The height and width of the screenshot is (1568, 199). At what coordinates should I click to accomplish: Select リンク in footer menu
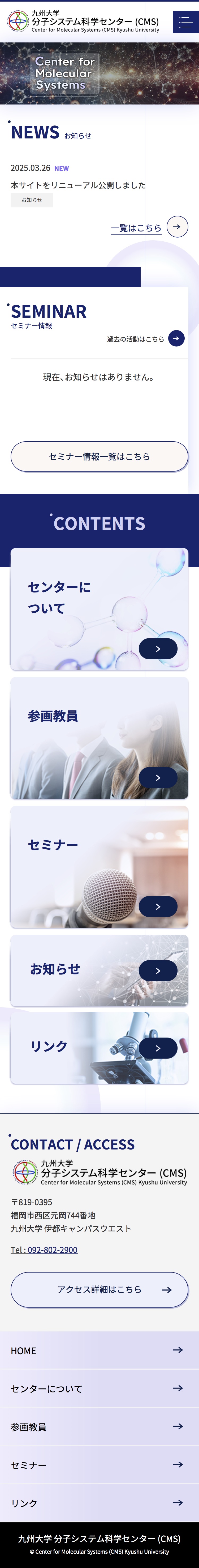tap(99, 1503)
